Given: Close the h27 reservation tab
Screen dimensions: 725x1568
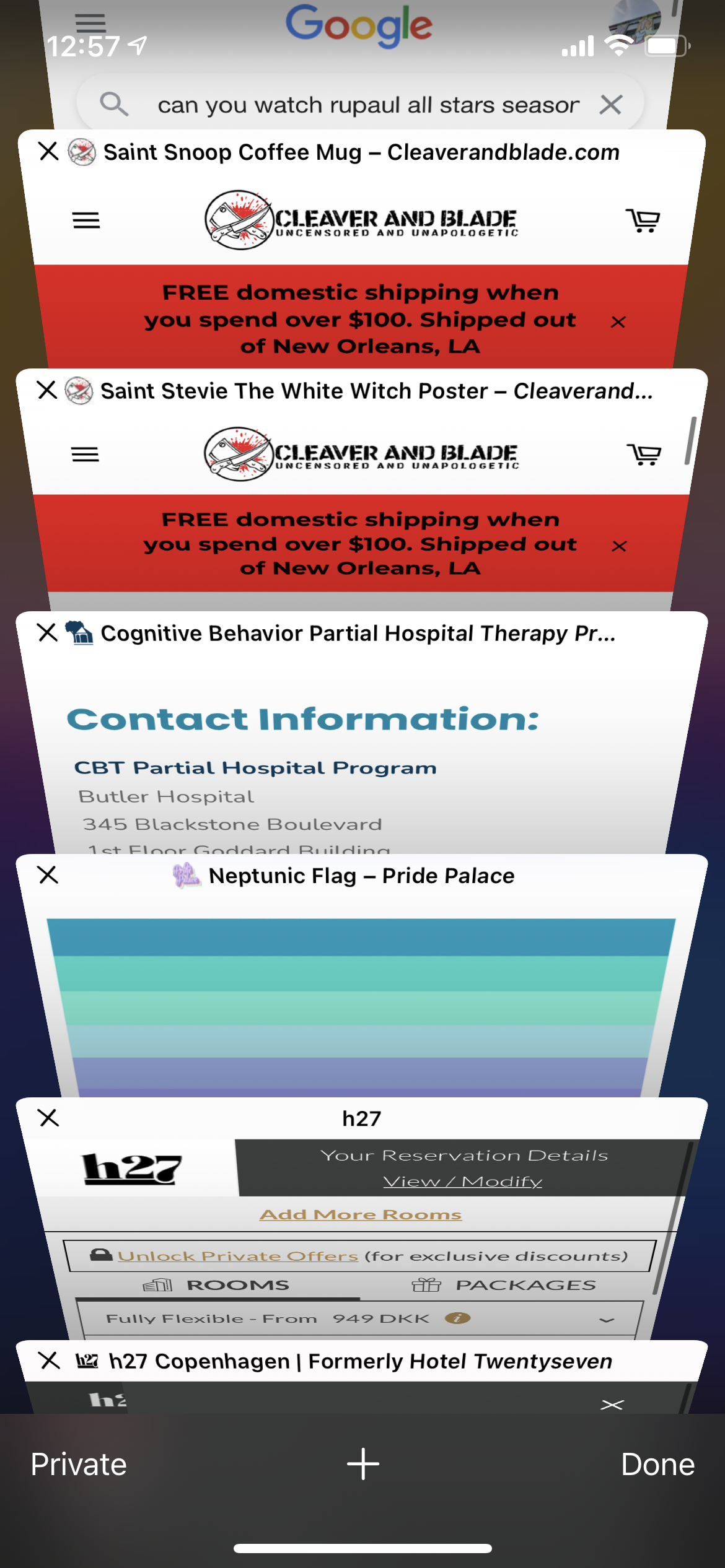Looking at the screenshot, I should 48,1118.
